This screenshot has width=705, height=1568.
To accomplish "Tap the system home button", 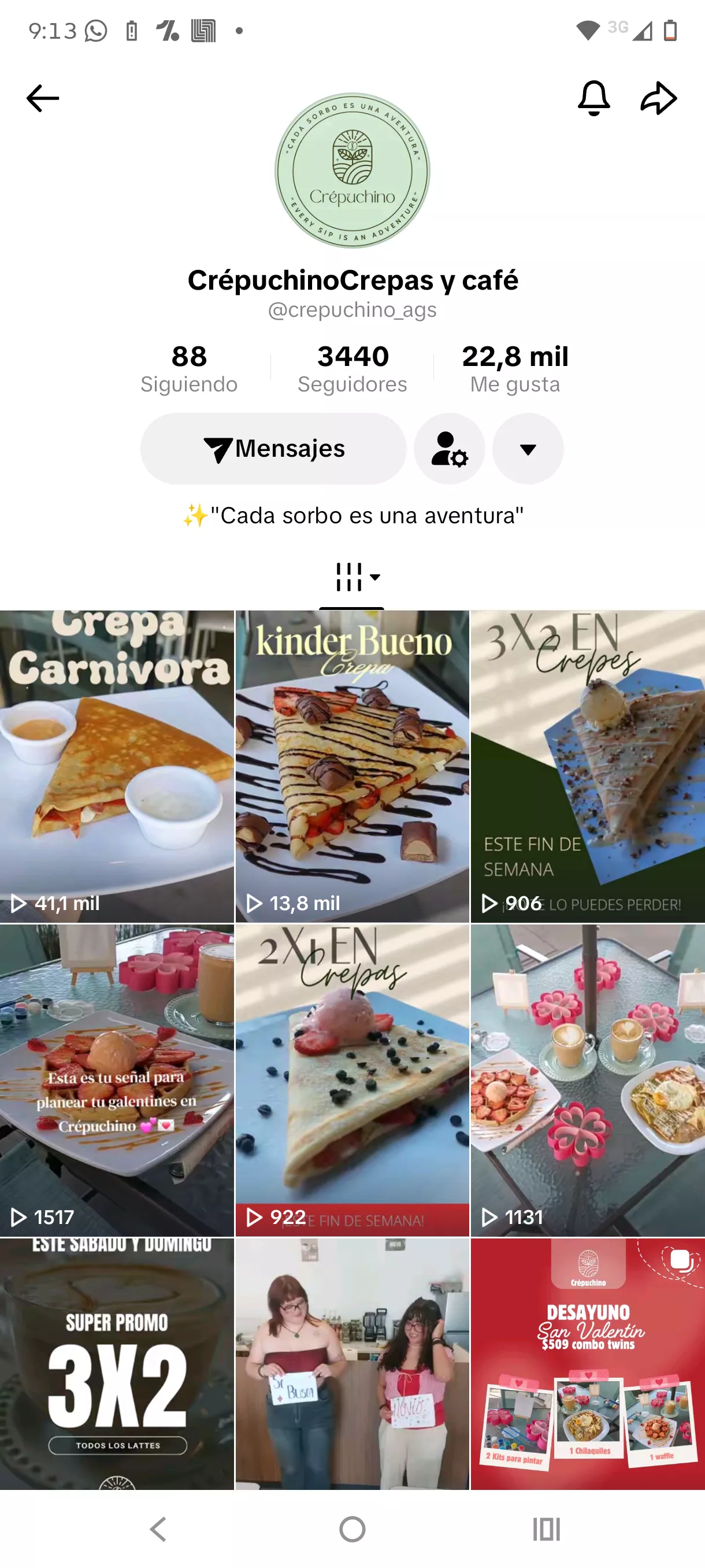I will tap(352, 1529).
